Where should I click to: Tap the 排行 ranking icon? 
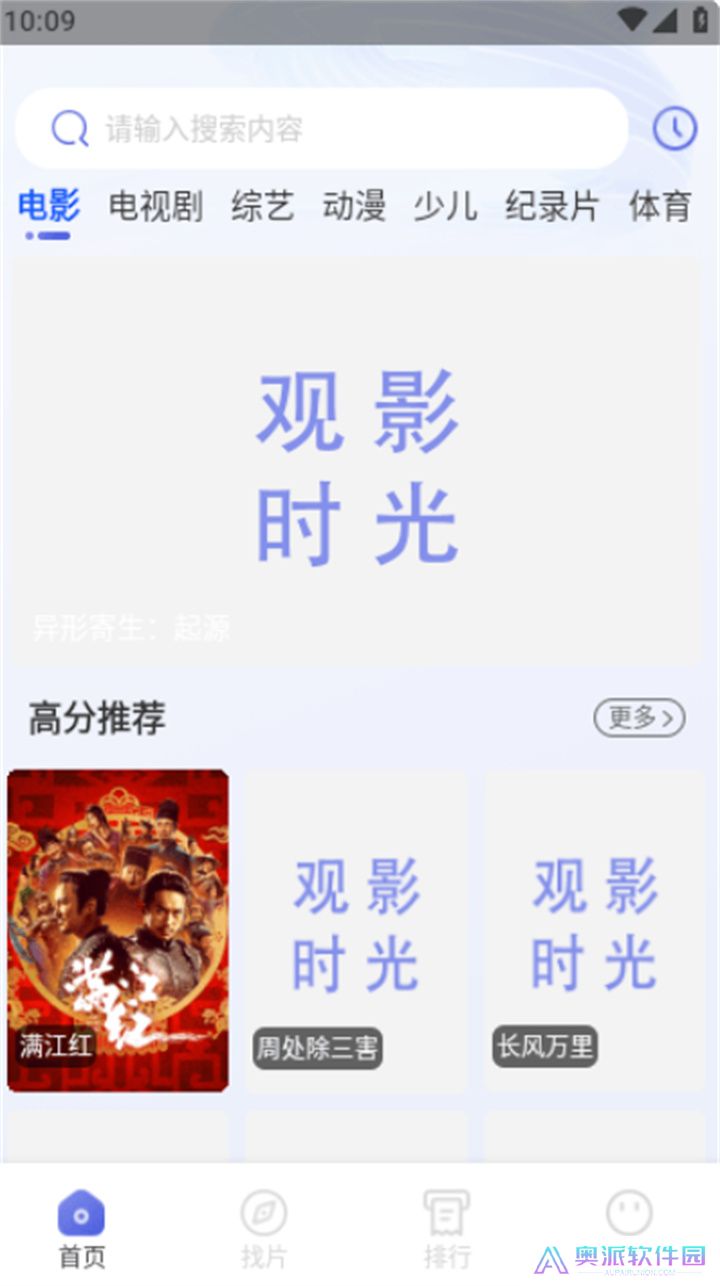(x=446, y=1213)
